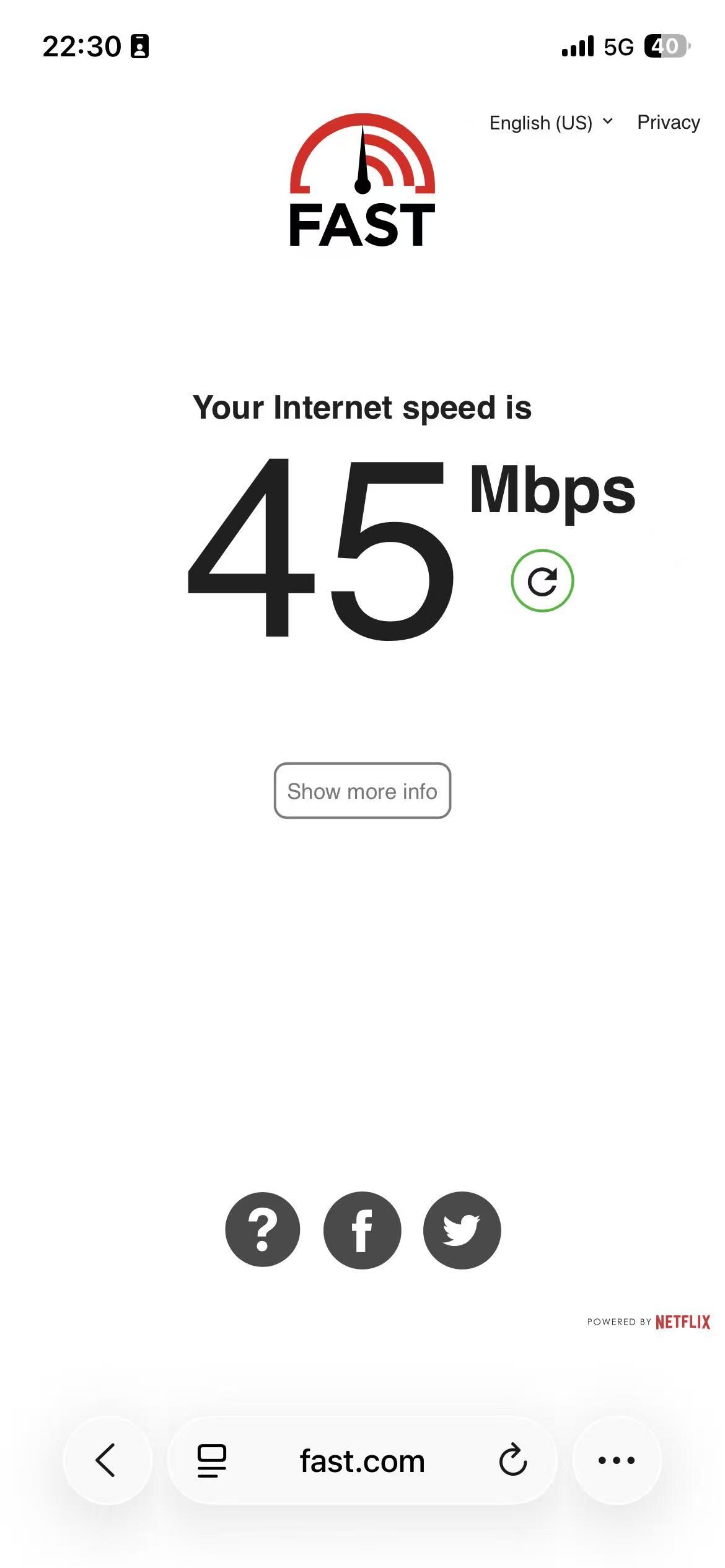Go back with the browser back arrow
Viewport: 725px width, 1568px height.
[107, 1460]
